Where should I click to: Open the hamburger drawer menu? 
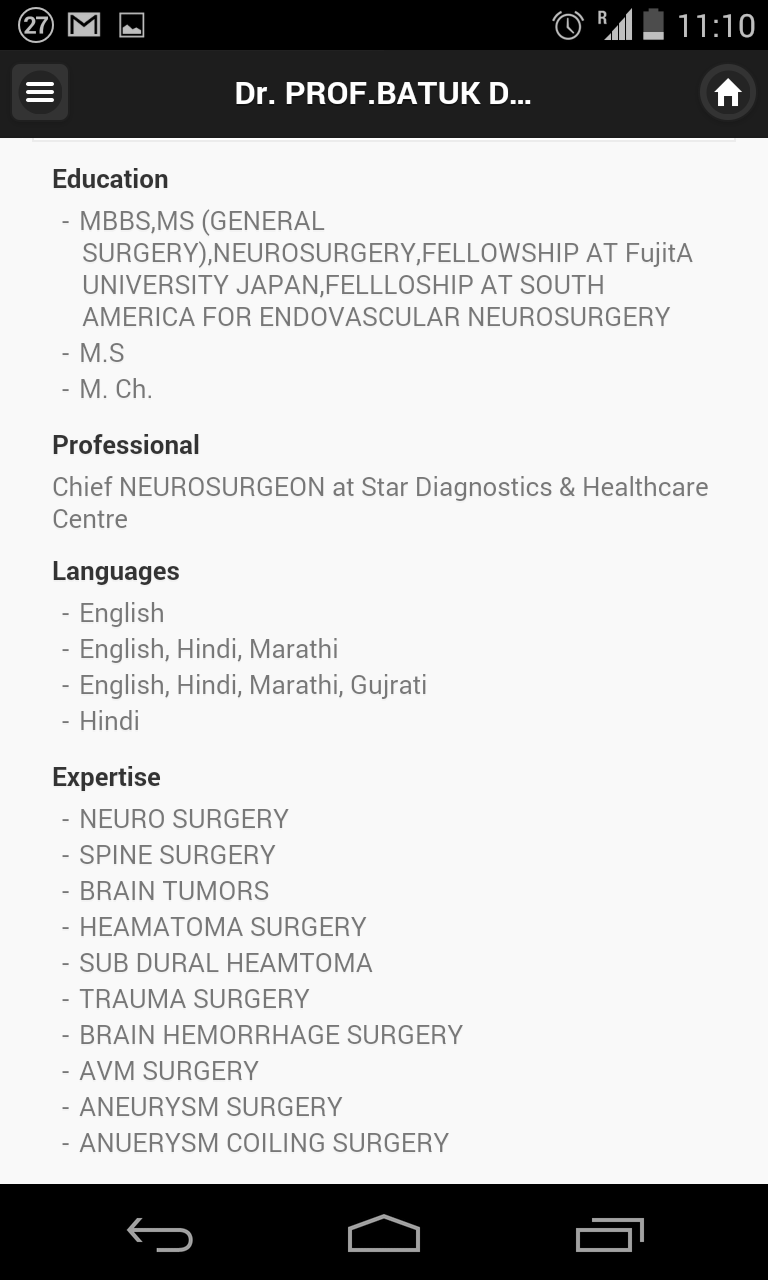[40, 93]
